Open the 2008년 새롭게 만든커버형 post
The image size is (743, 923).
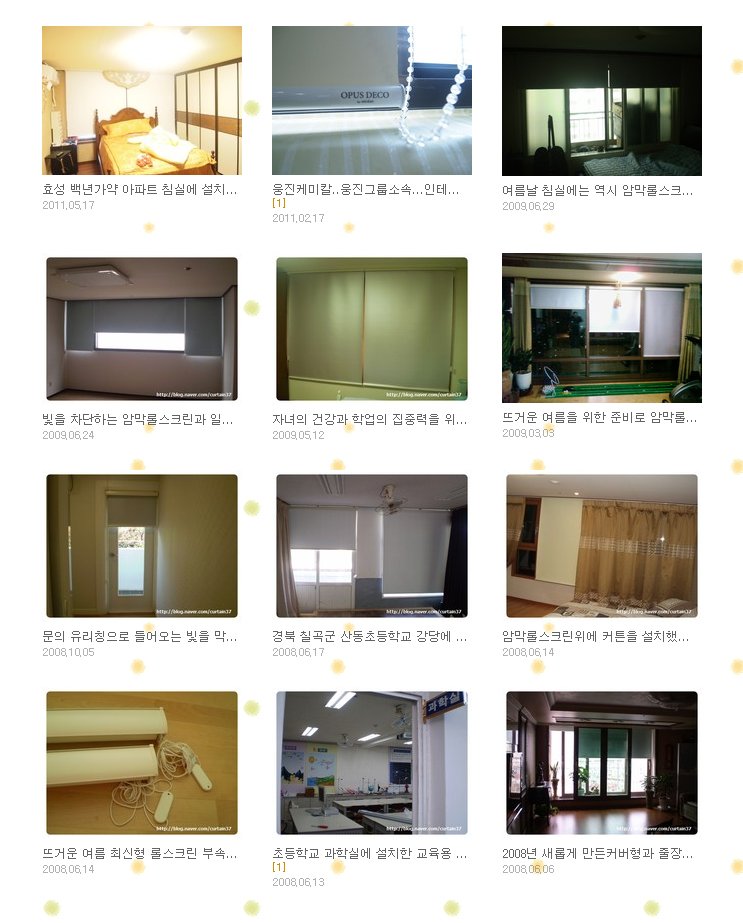click(597, 854)
